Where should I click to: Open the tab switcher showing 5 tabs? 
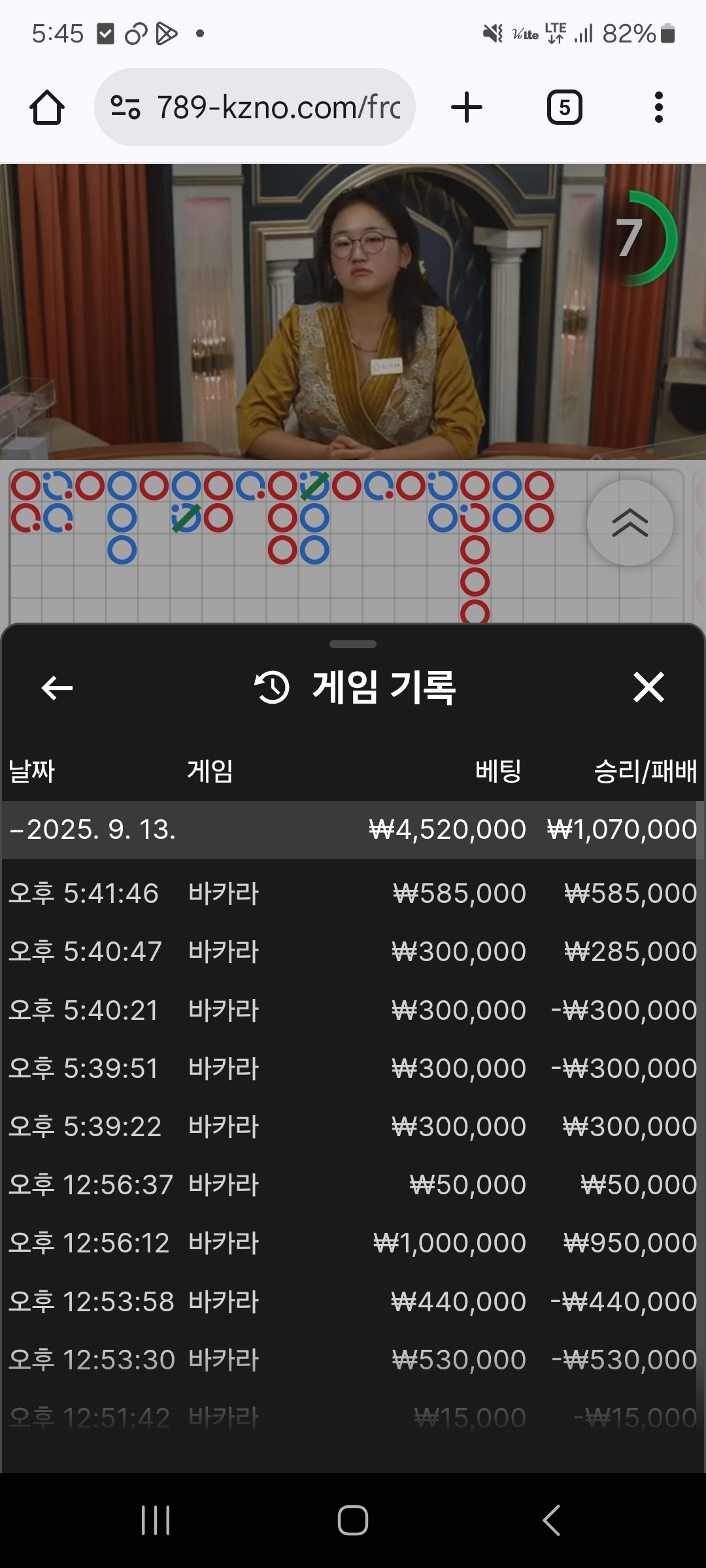564,108
